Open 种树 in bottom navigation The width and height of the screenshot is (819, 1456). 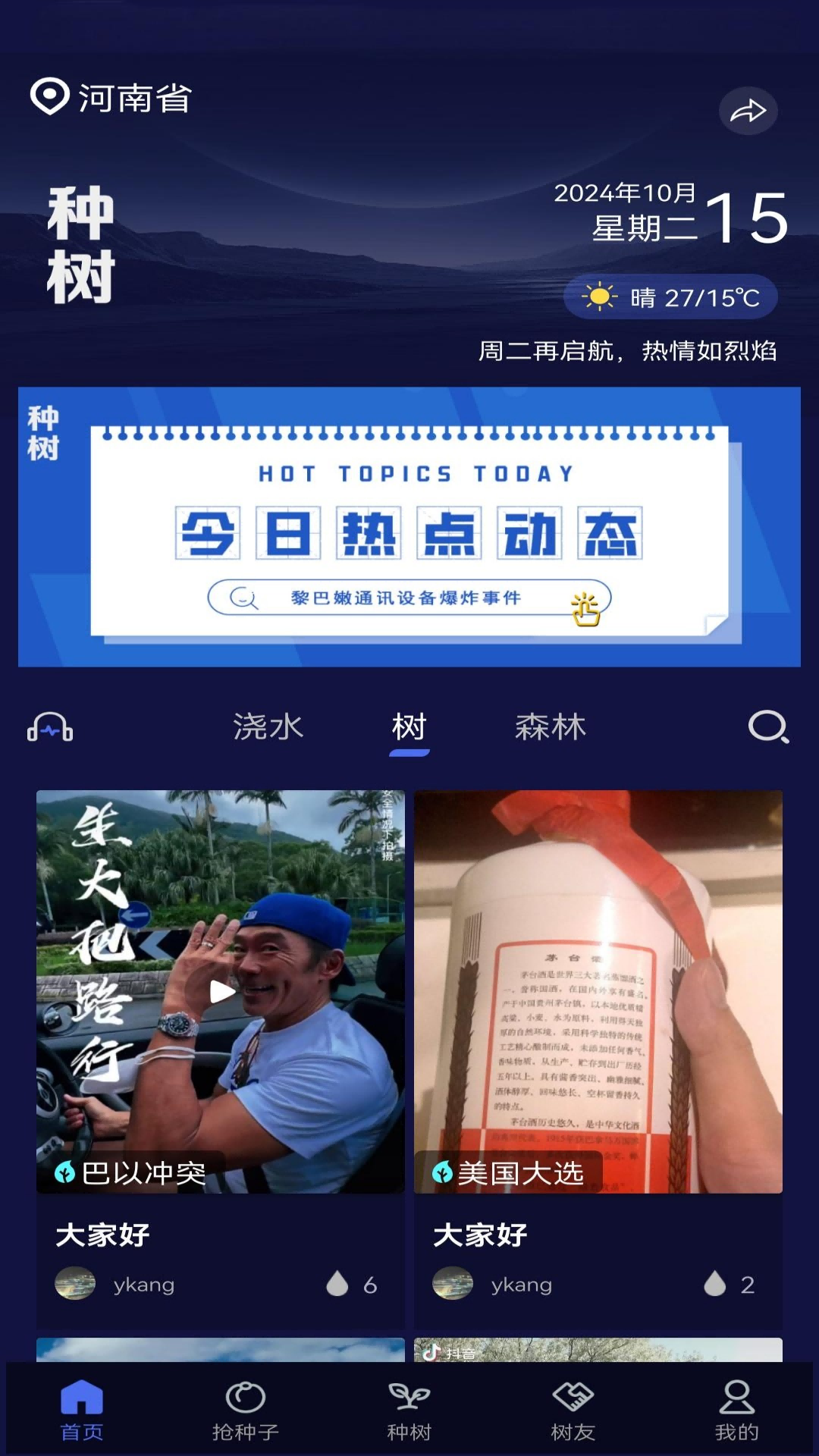(409, 1410)
